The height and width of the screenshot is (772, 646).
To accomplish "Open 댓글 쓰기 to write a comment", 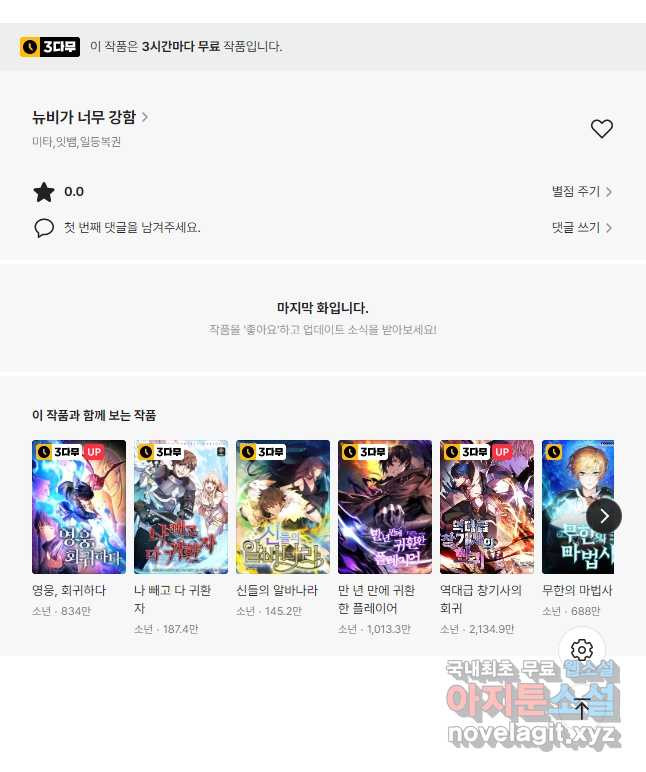I will click(x=581, y=228).
